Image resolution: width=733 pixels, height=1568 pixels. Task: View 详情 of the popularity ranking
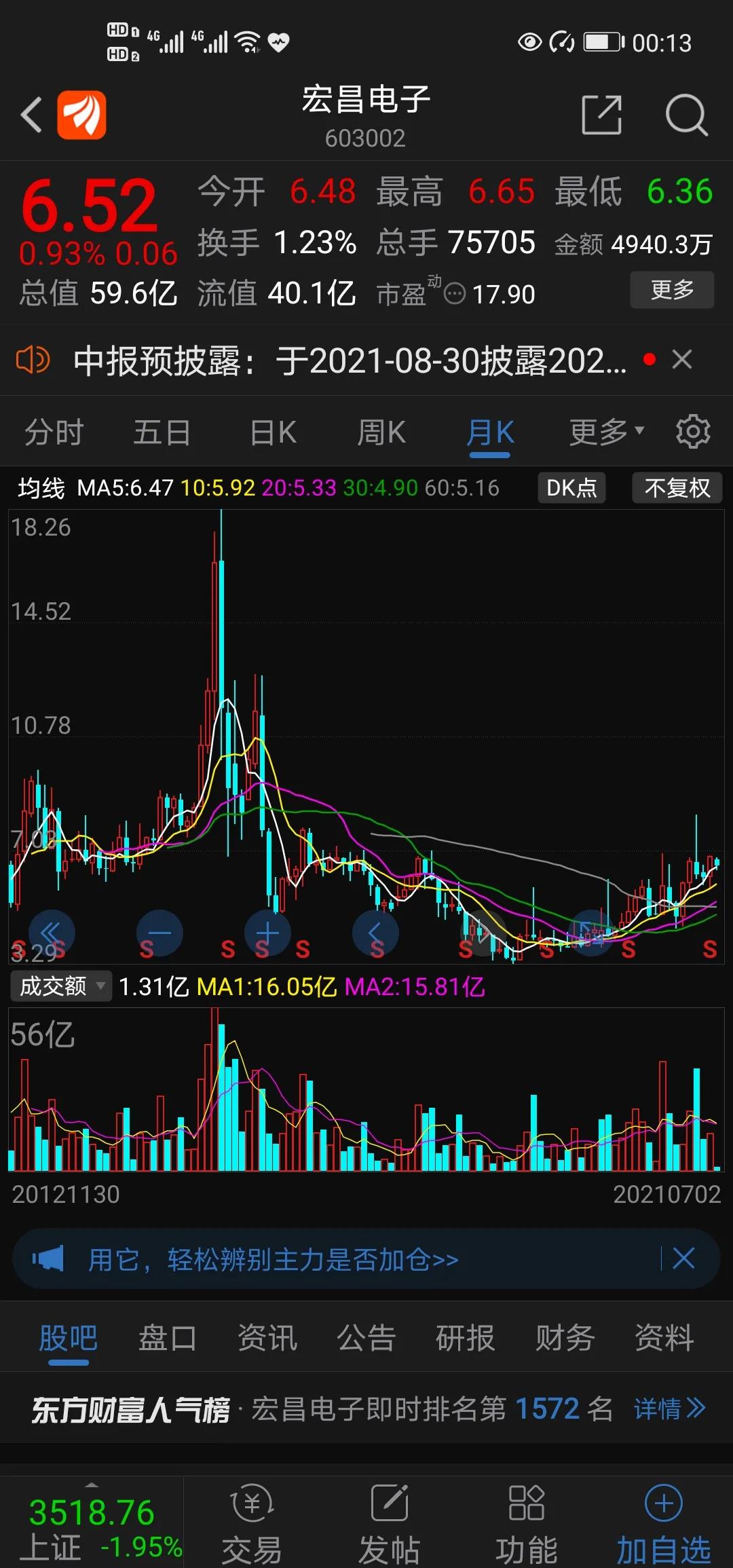point(669,1408)
